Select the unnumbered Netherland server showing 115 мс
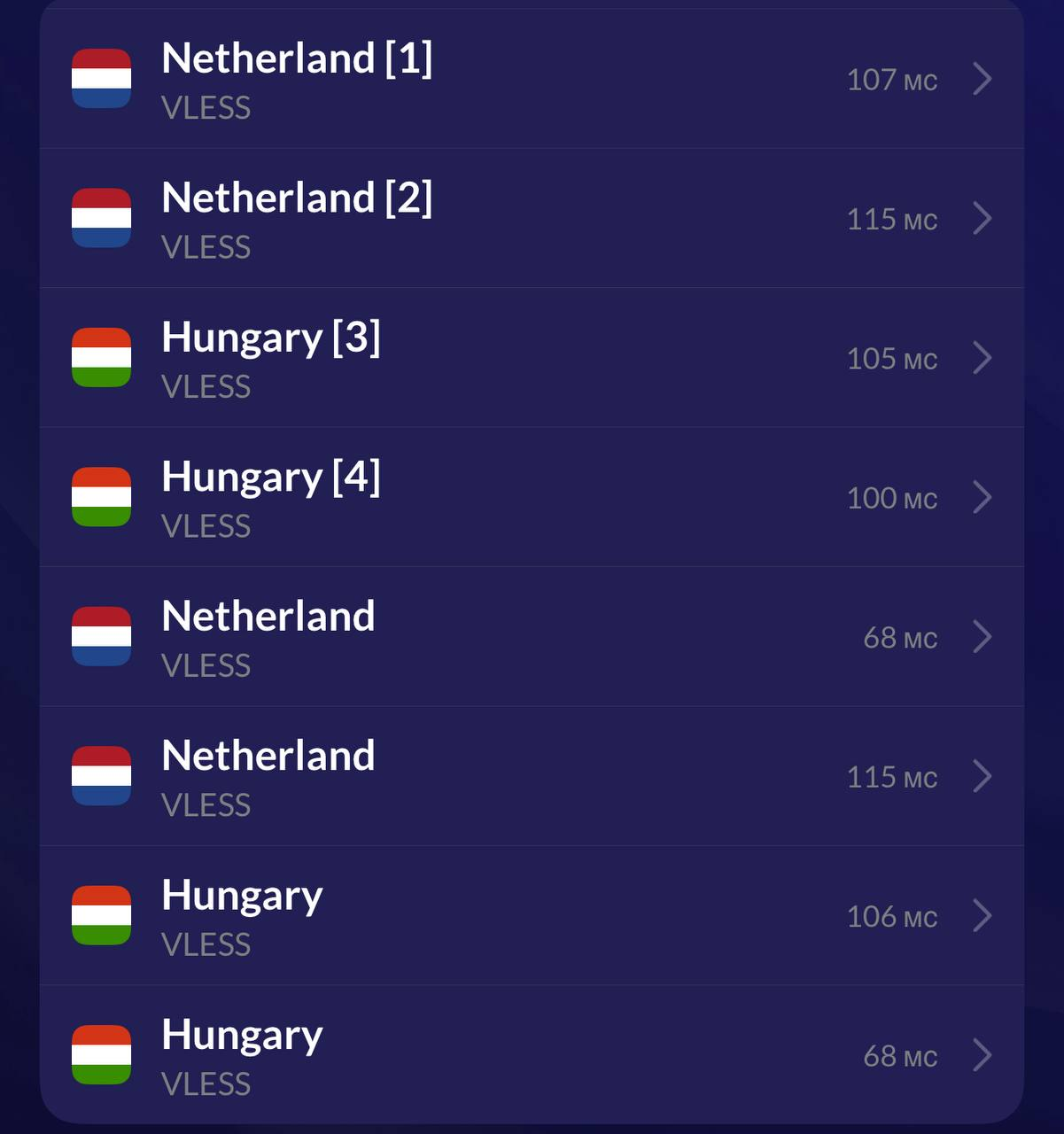Screen dimensions: 1064x1134 click(532, 777)
